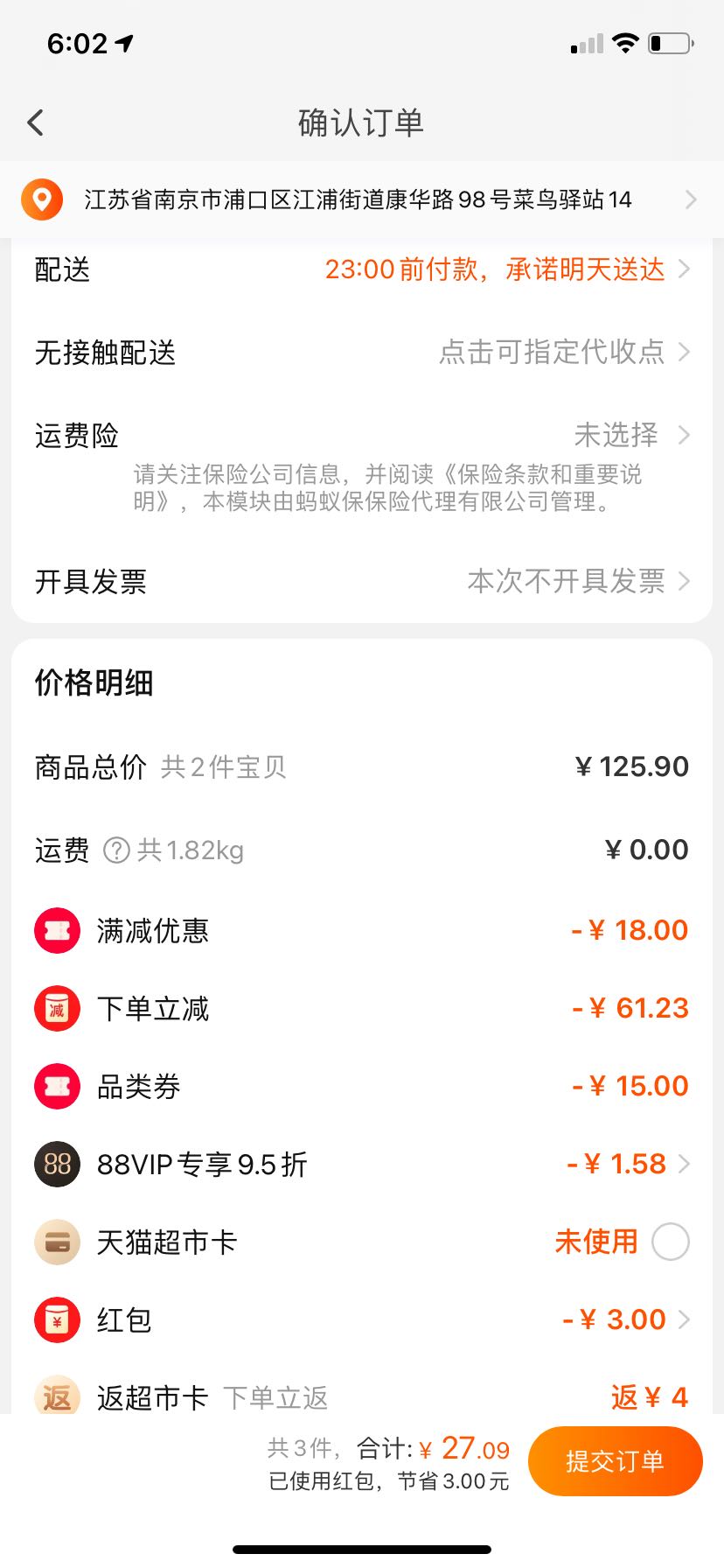Open 开具发票 invoice settings
The height and width of the screenshot is (1568, 724).
(362, 581)
